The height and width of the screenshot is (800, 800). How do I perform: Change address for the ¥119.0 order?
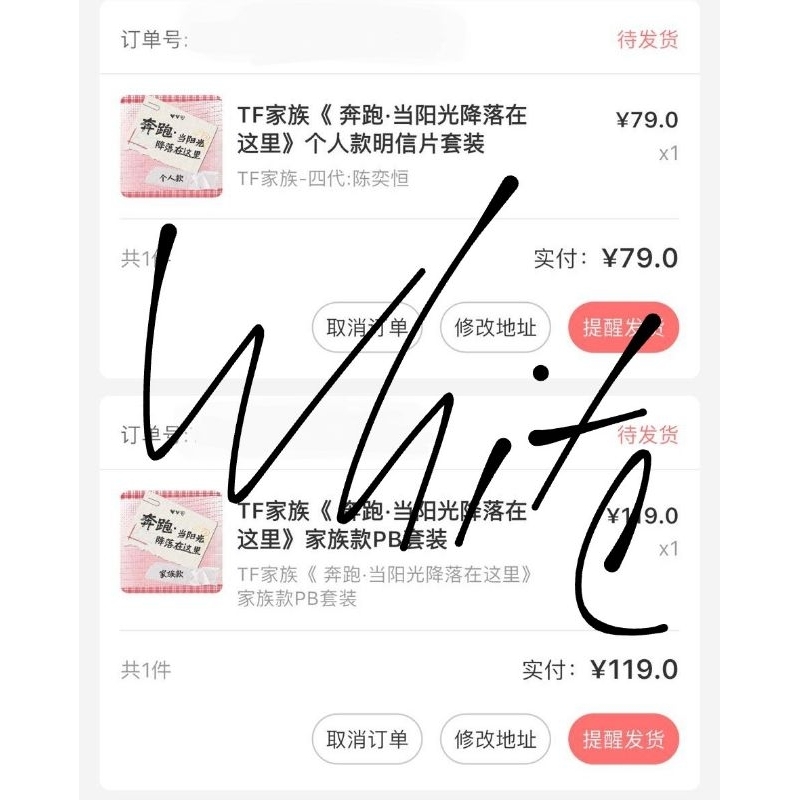(496, 740)
